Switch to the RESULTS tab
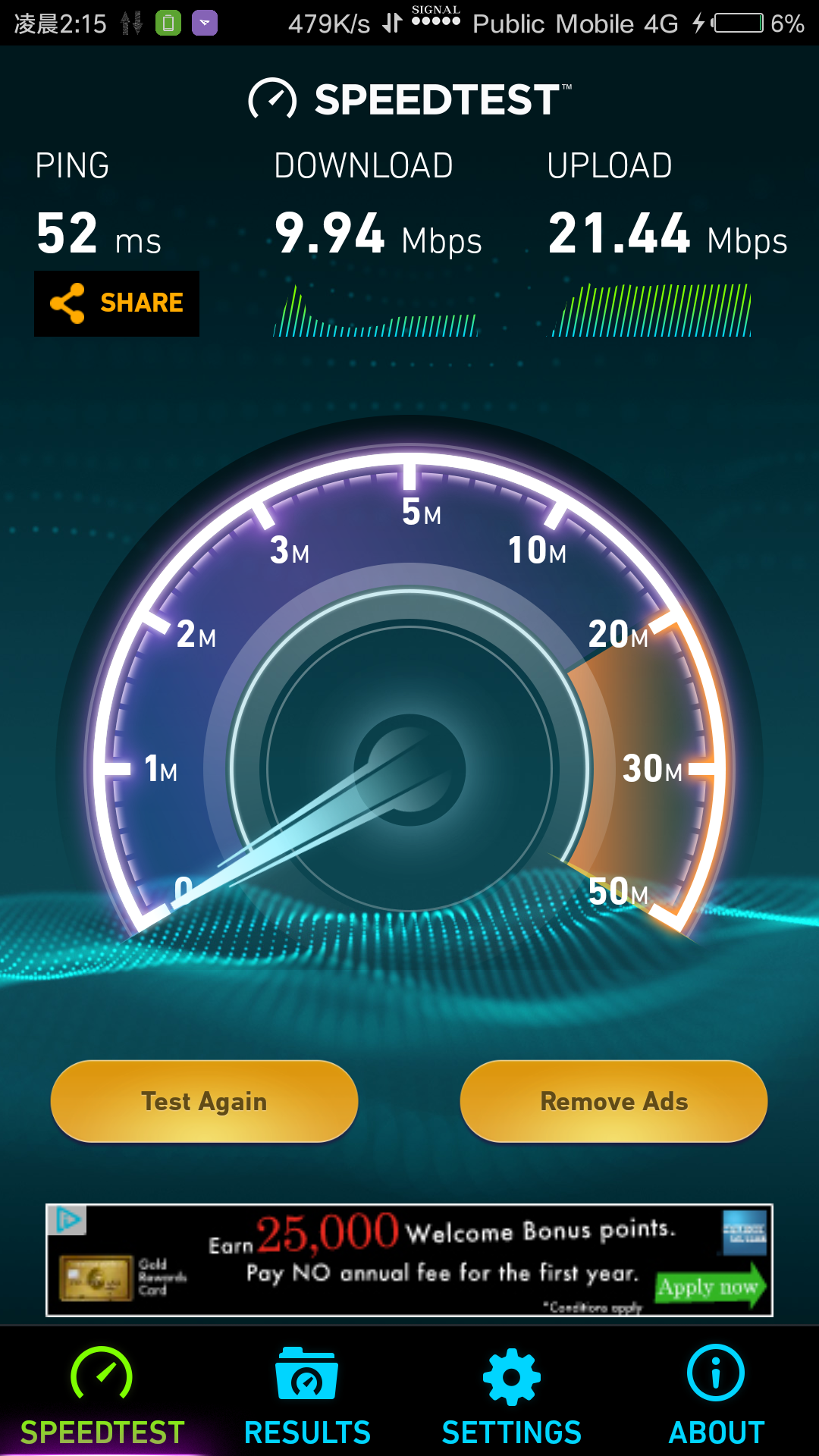 (x=307, y=1429)
